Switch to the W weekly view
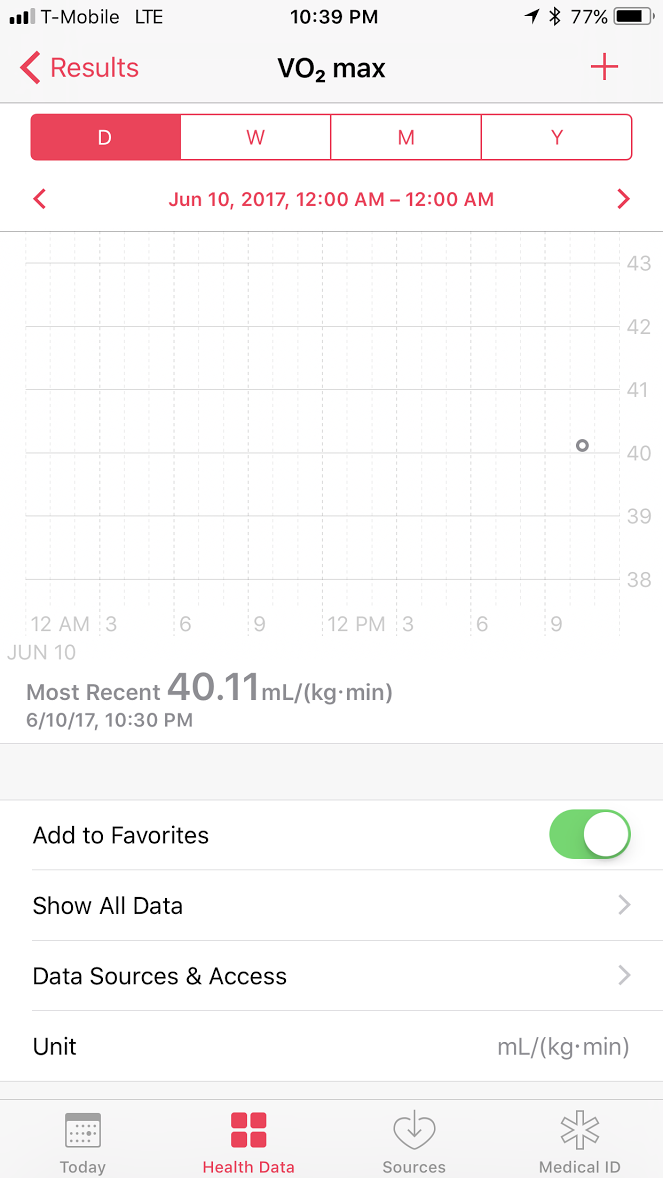 pyautogui.click(x=255, y=137)
